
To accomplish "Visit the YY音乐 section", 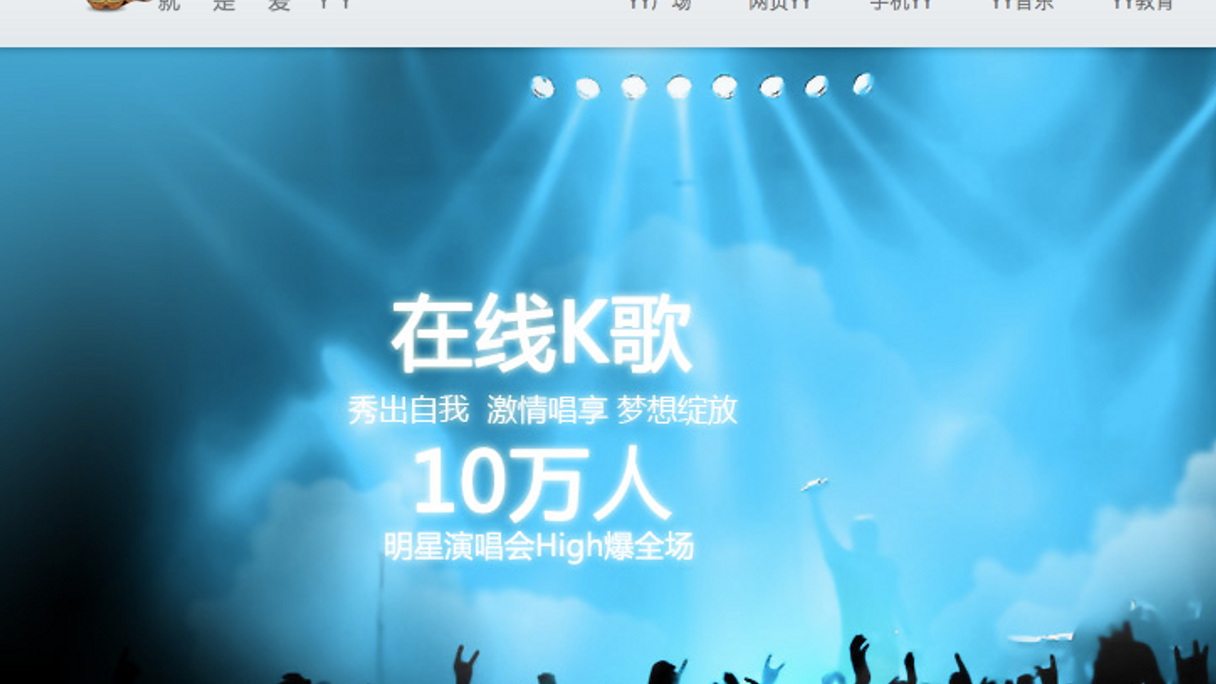I will tap(1021, 5).
